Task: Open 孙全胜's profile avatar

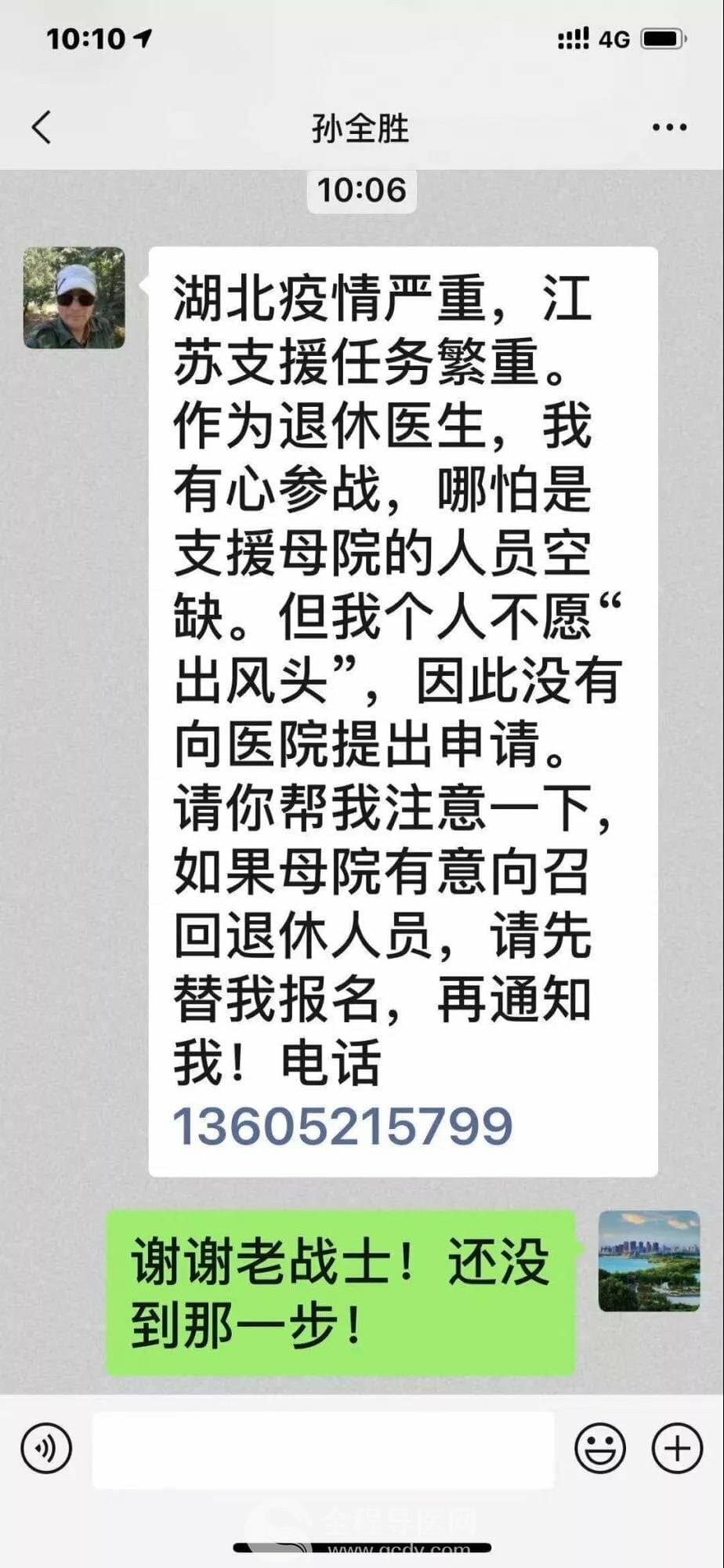Action: (74, 298)
